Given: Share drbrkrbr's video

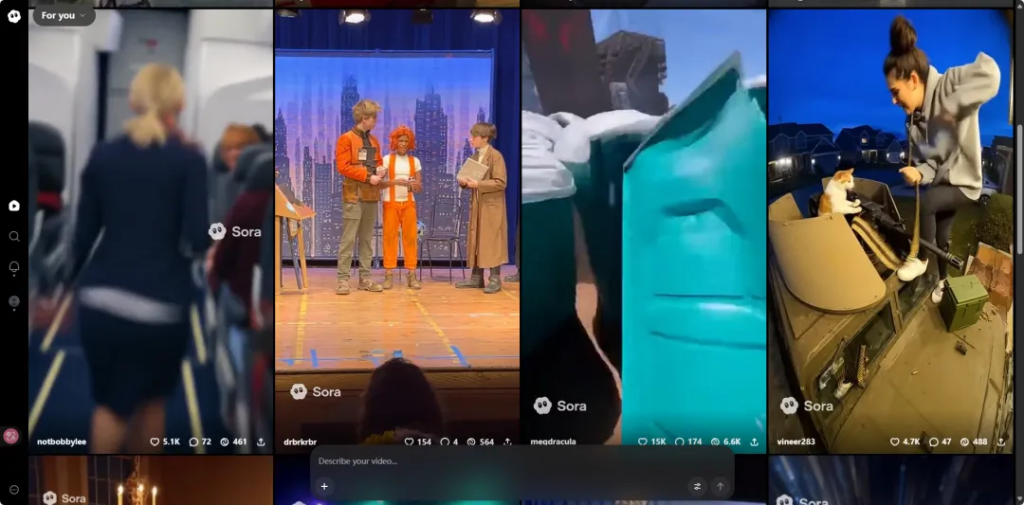Looking at the screenshot, I should (507, 441).
